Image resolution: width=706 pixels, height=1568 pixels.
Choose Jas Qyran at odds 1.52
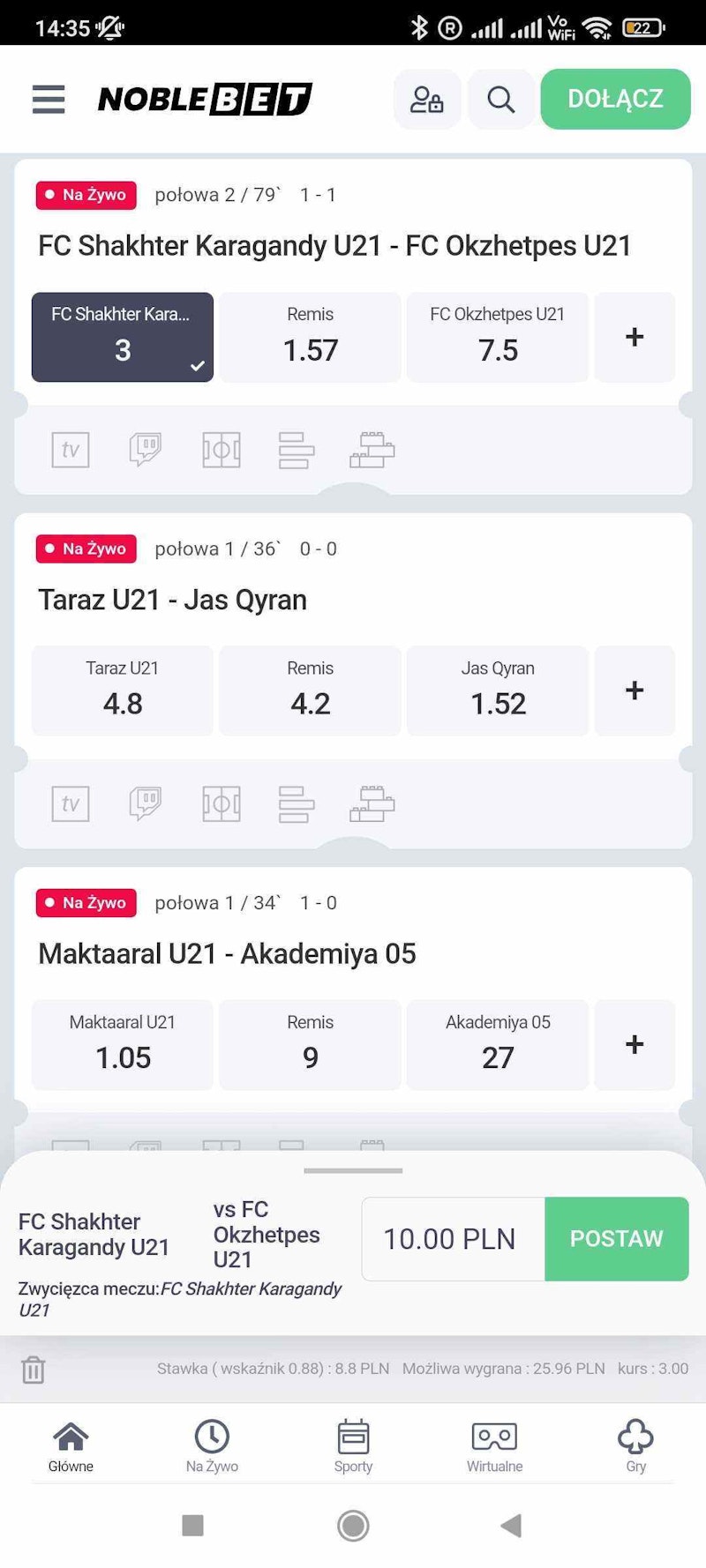pos(498,691)
